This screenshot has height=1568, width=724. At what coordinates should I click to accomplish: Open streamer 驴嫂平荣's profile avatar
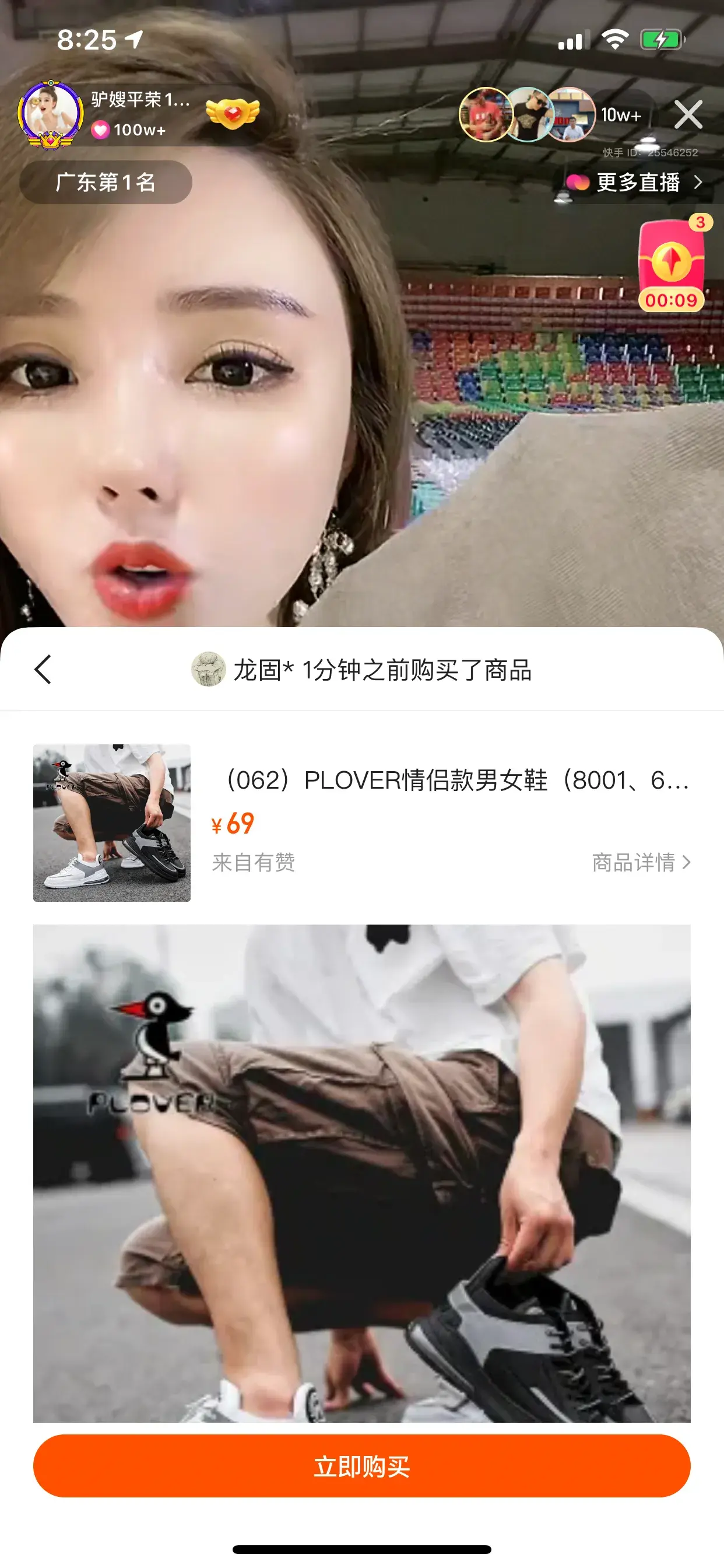50,114
